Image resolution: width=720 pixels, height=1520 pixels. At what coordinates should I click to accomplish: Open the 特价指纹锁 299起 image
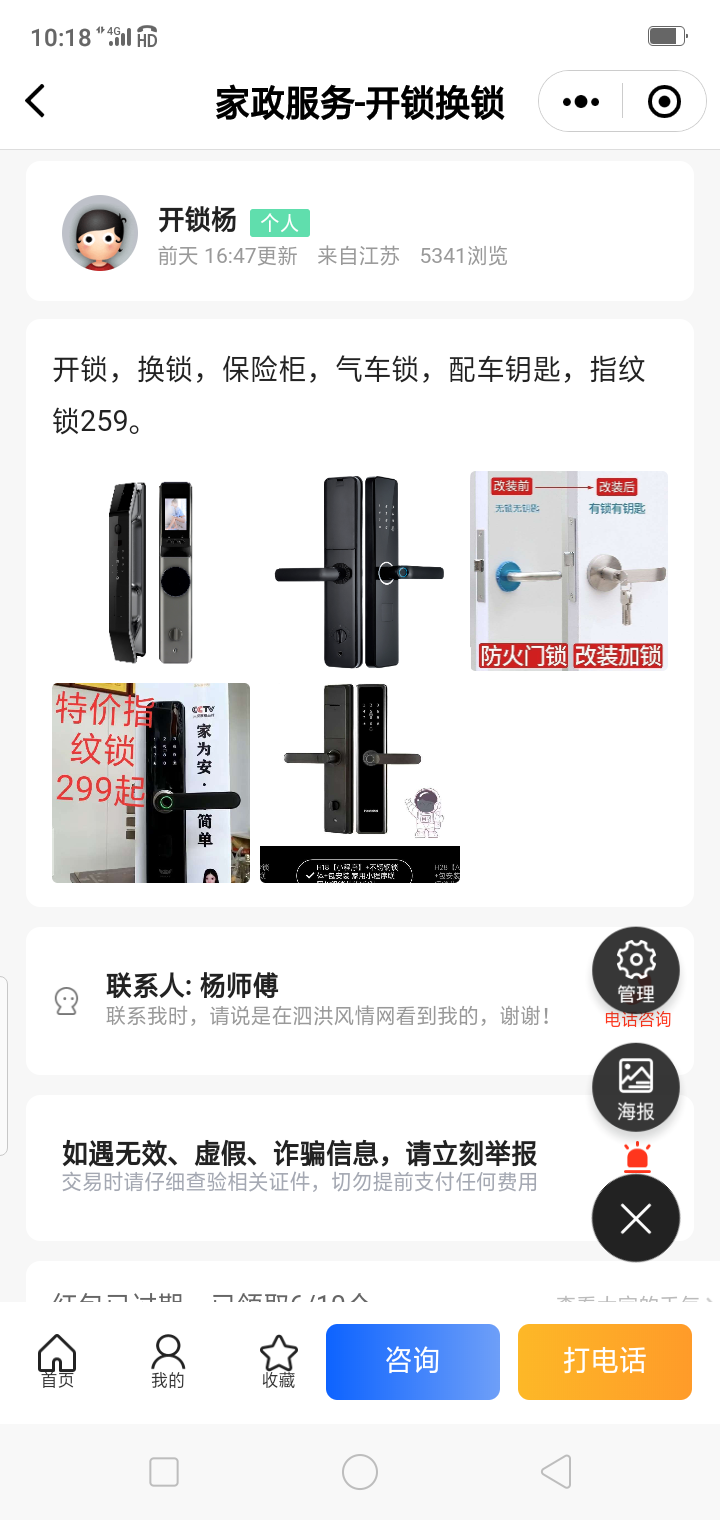click(x=151, y=783)
